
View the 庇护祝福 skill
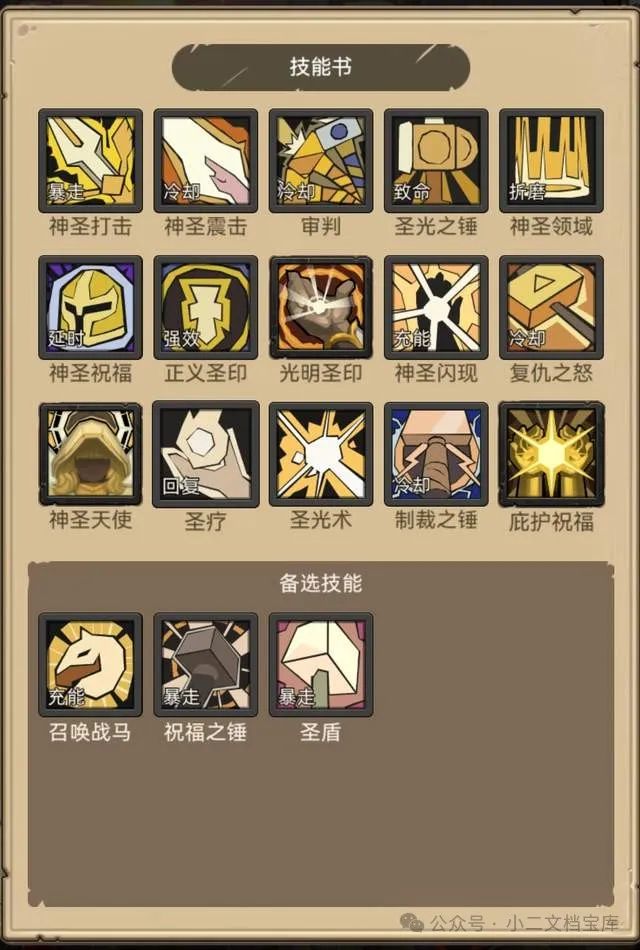click(551, 455)
